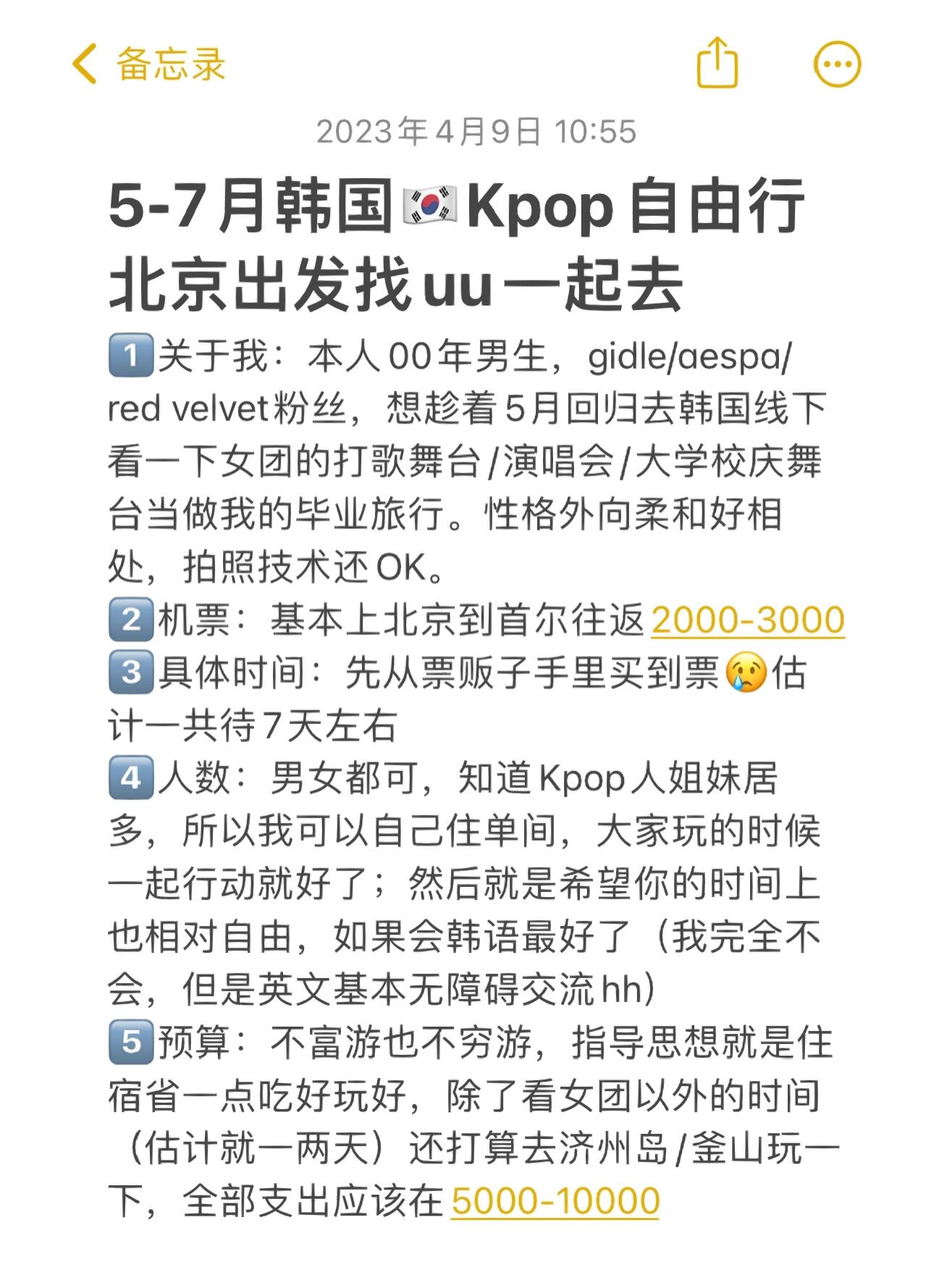Share this note

(x=717, y=64)
